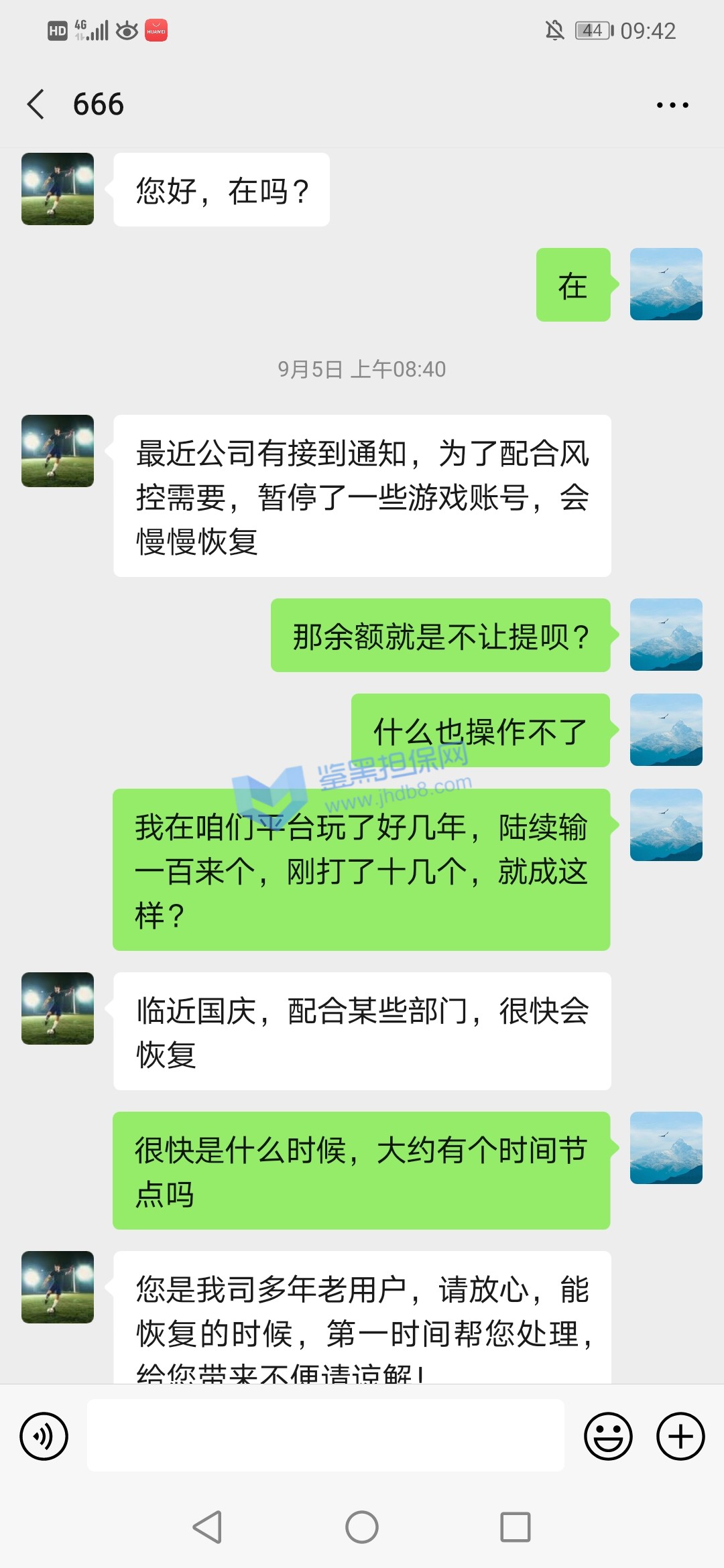Open contact avatar beside 您好，在吗？
Screen dimensions: 724x1568
pos(58,189)
